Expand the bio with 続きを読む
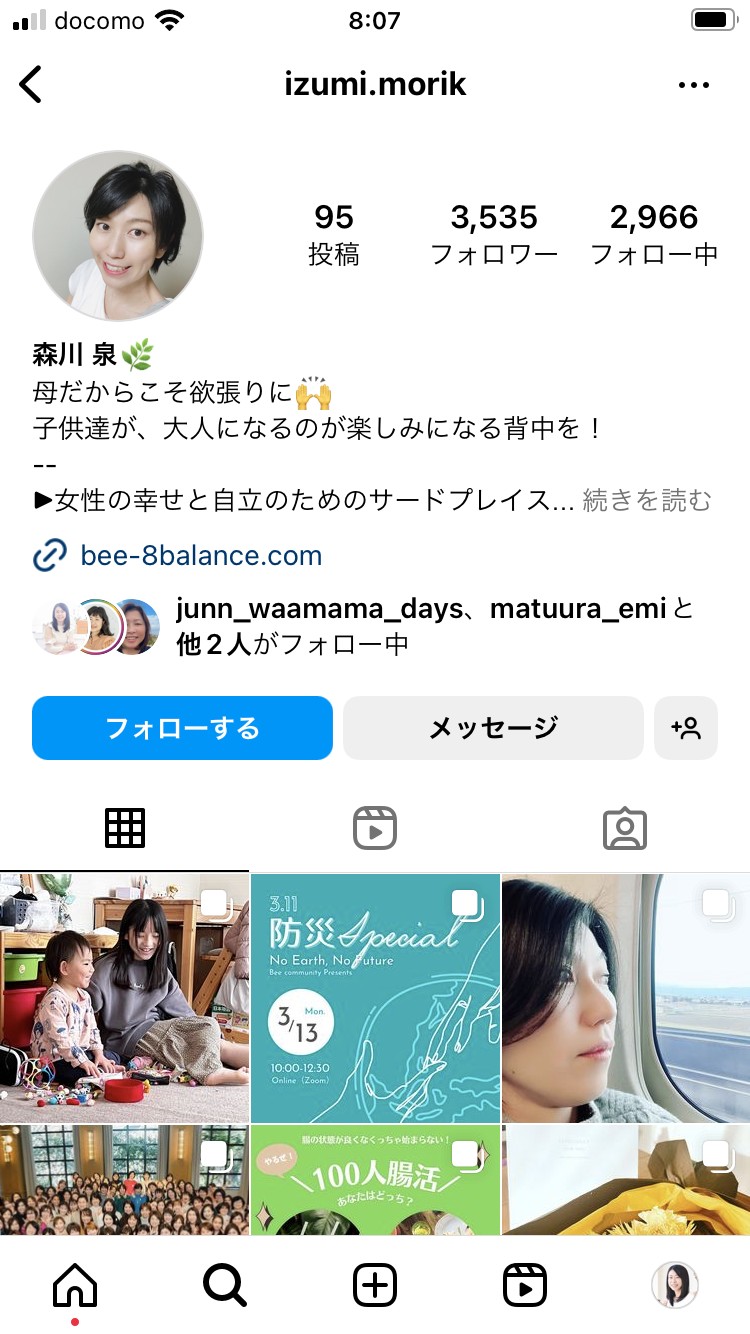Screen dimensions: 750x1334 pyautogui.click(x=647, y=500)
